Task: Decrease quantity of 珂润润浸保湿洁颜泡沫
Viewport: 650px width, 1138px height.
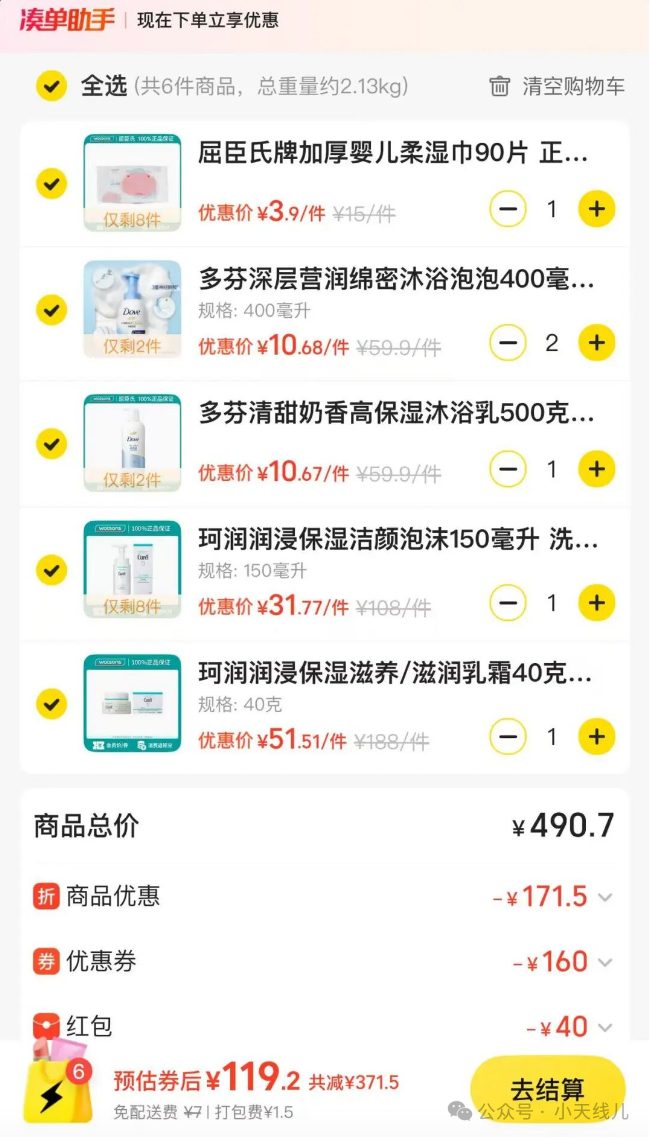Action: 508,603
